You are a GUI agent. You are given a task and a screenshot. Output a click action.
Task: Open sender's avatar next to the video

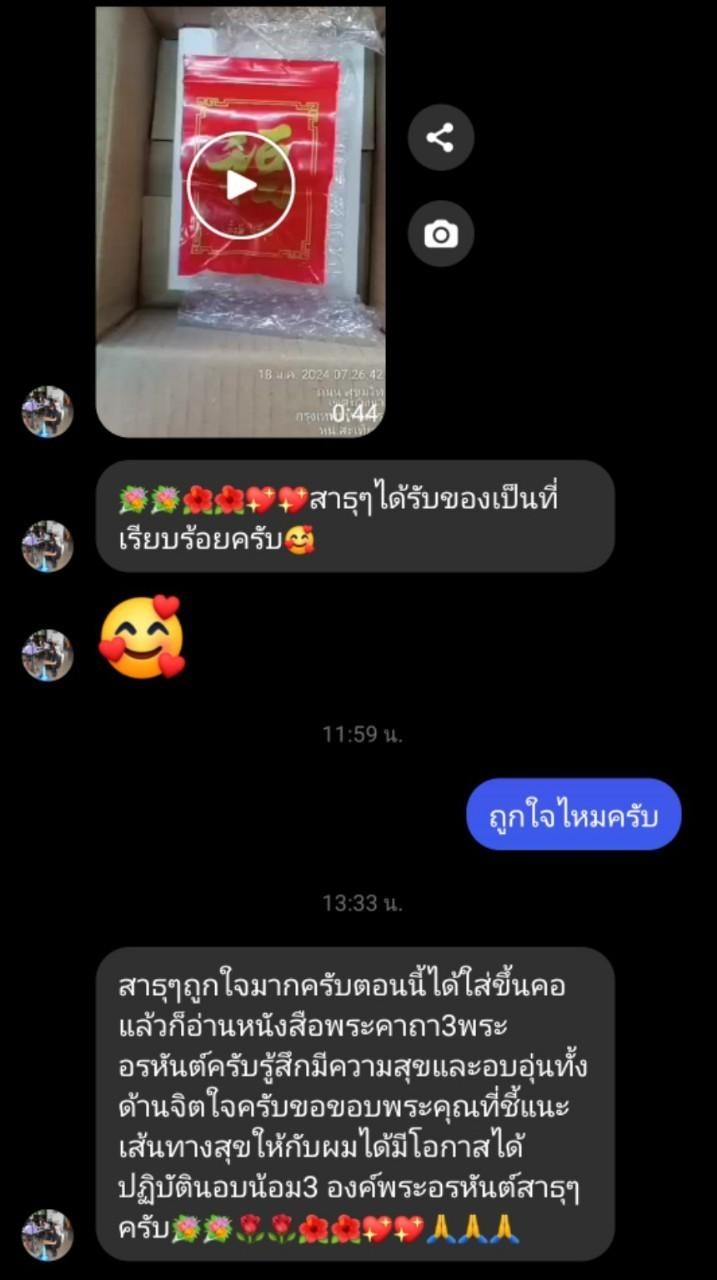coord(48,411)
